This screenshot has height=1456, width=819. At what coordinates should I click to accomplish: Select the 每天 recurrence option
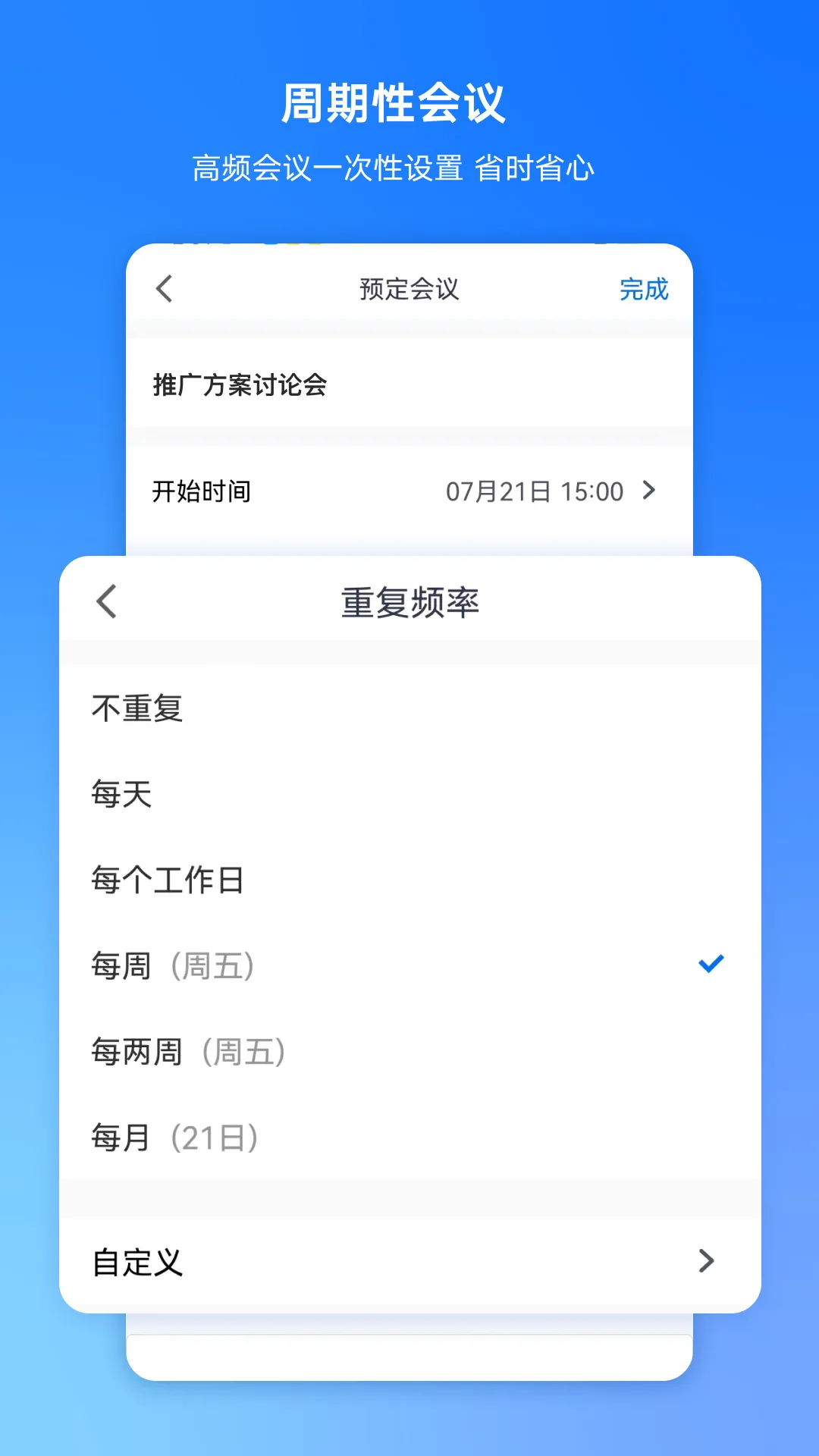pos(120,794)
